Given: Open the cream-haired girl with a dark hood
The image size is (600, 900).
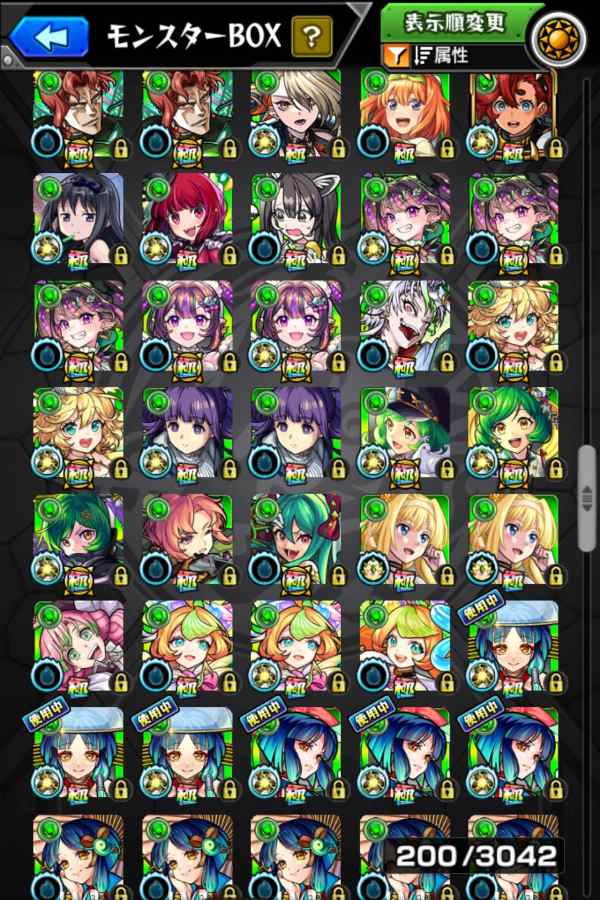Looking at the screenshot, I should point(295,112).
